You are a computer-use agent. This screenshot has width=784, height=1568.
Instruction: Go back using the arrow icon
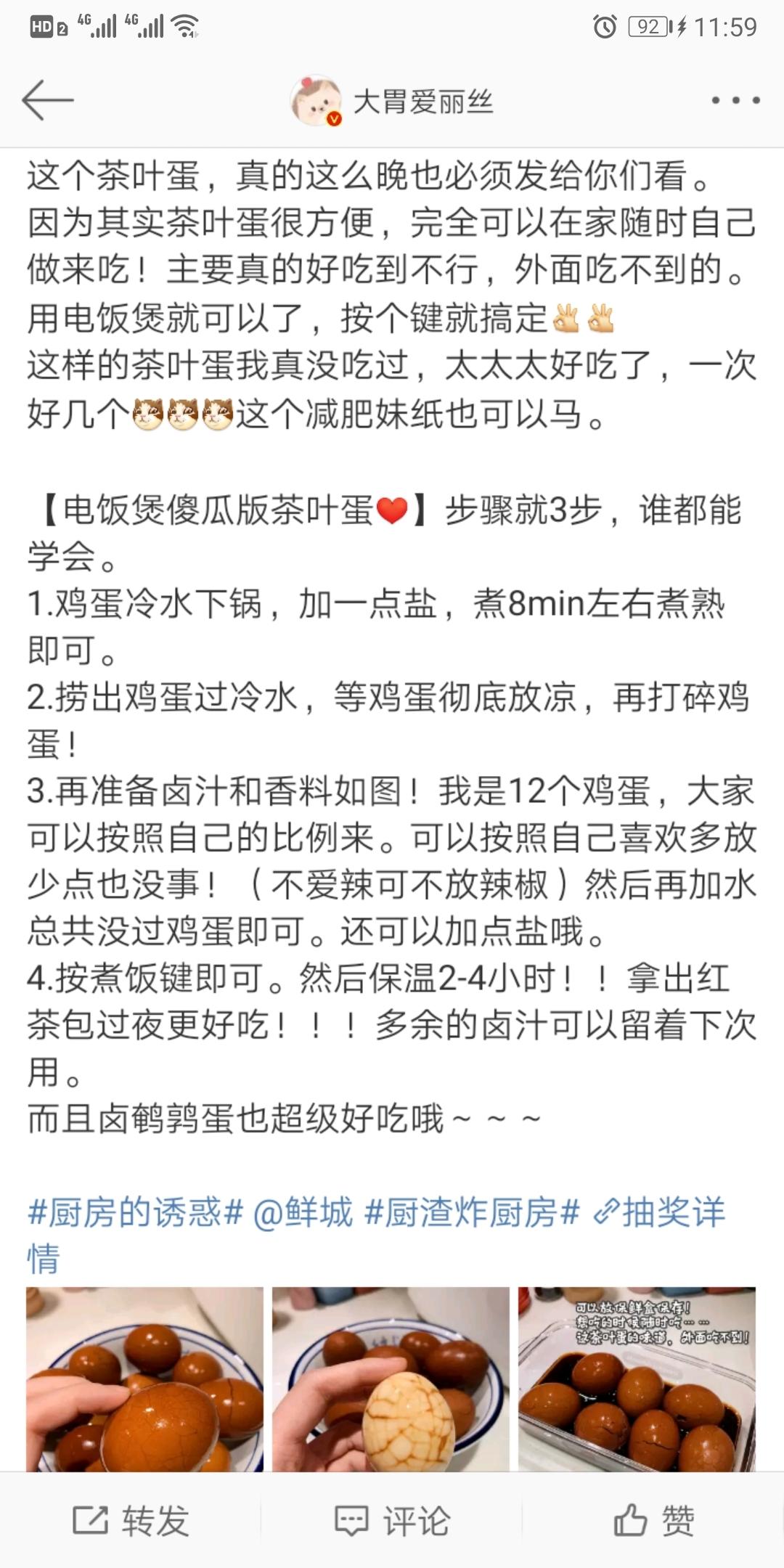48,100
